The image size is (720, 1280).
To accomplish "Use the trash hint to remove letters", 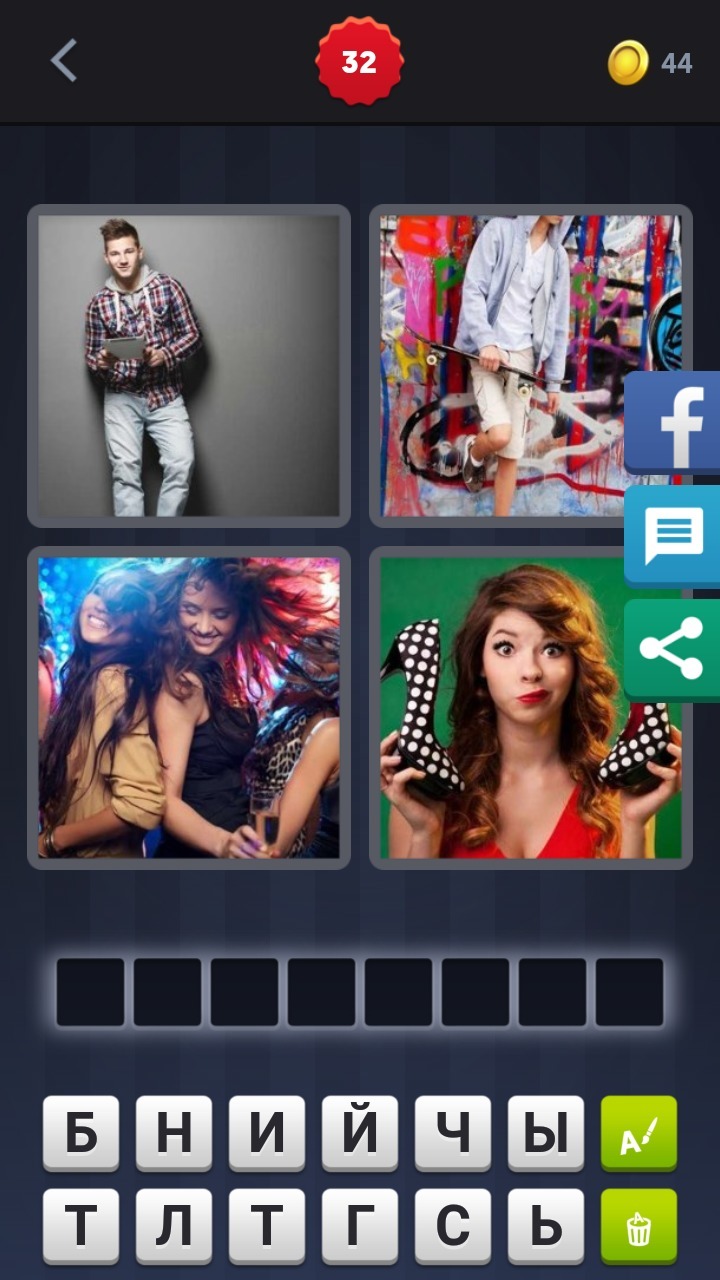I will (639, 1227).
